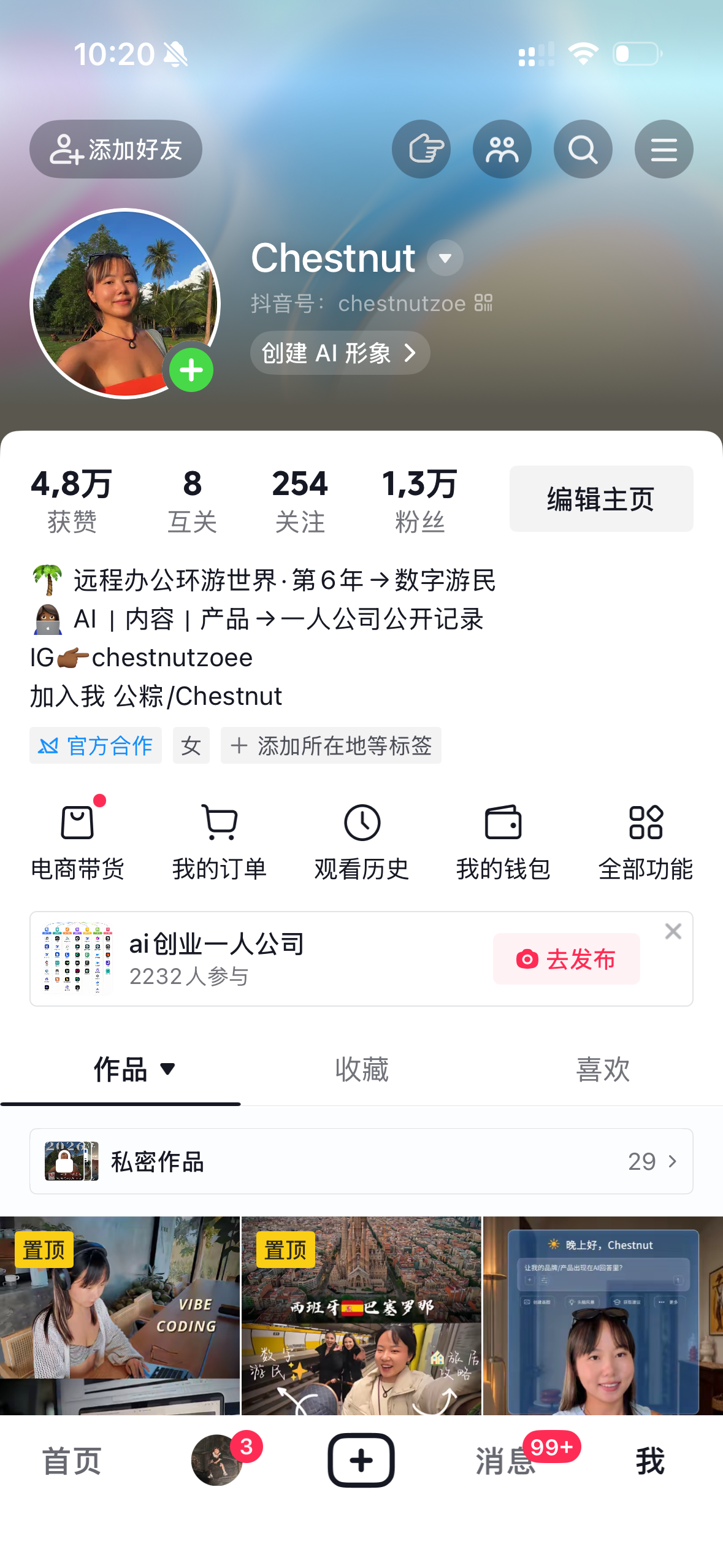Viewport: 723px width, 1568px height.
Task: Open 编辑主页 to edit profile
Action: (601, 499)
